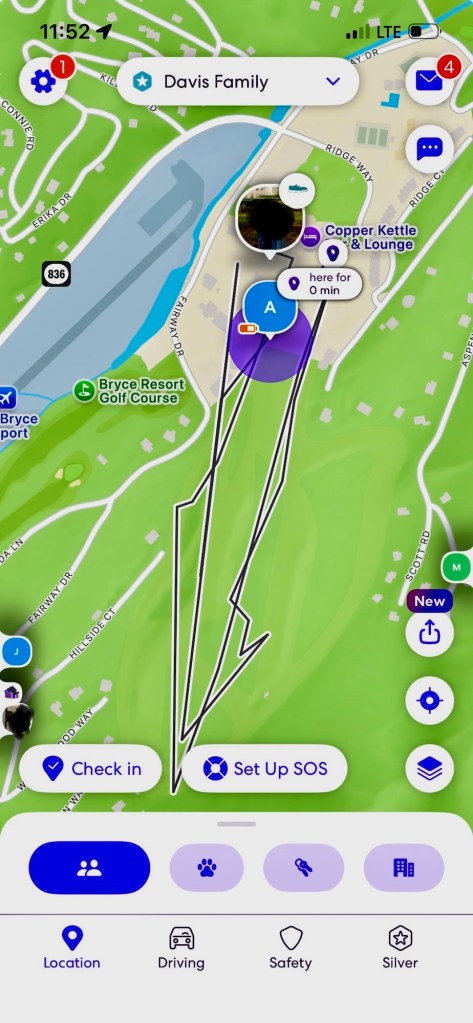The height and width of the screenshot is (1023, 473).
Task: Recenter map on my location
Action: (429, 701)
